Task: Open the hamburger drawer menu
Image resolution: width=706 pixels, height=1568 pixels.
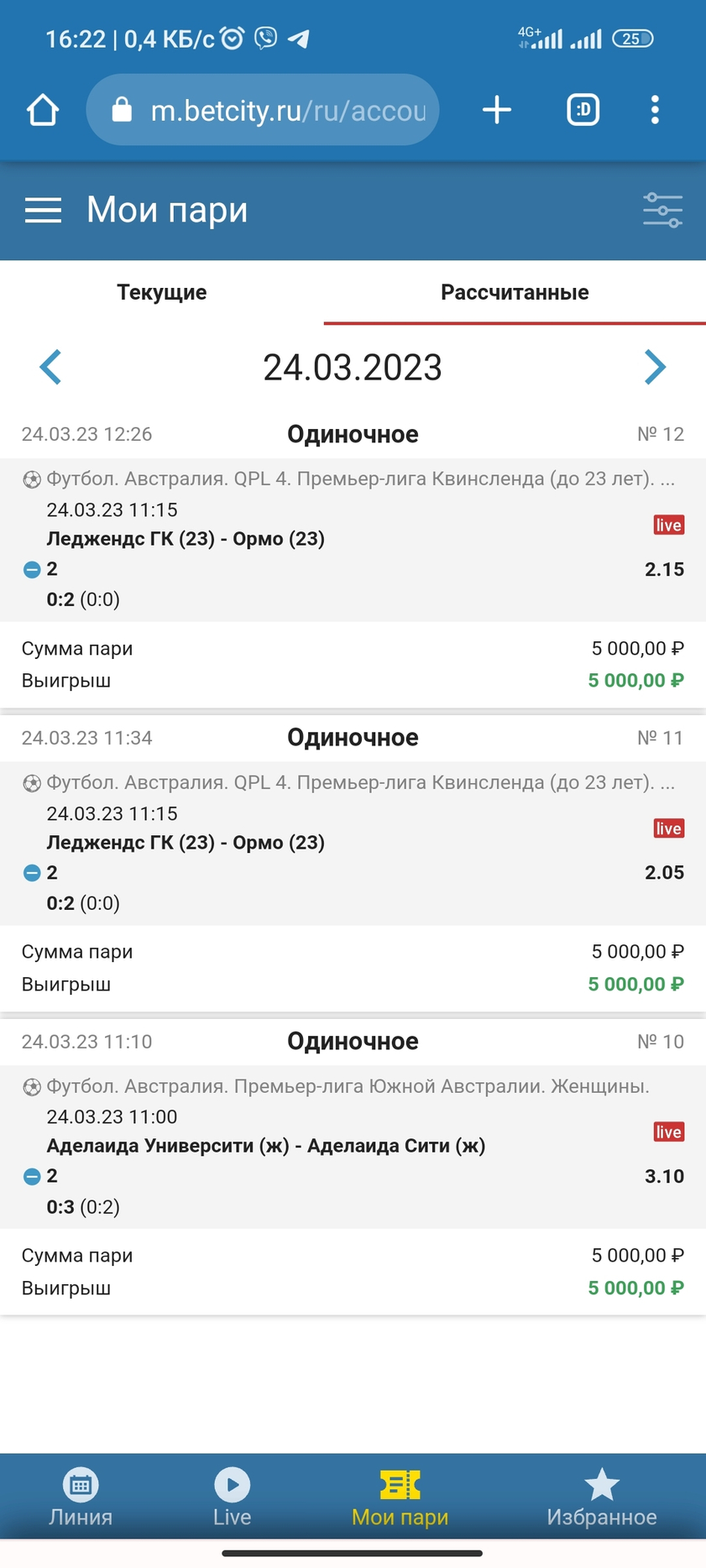Action: (x=43, y=210)
